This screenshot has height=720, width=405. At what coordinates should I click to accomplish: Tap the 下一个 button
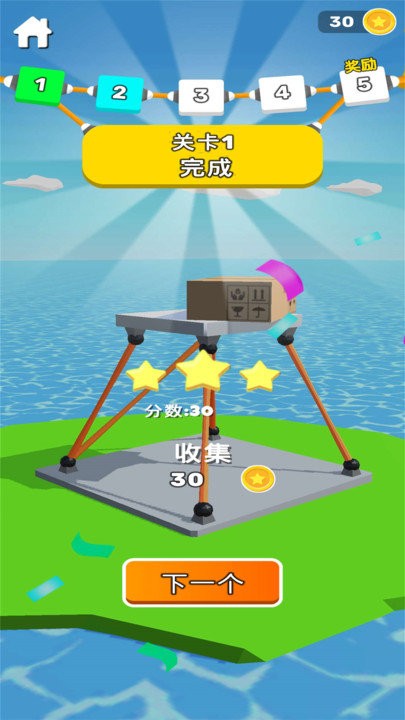[202, 583]
